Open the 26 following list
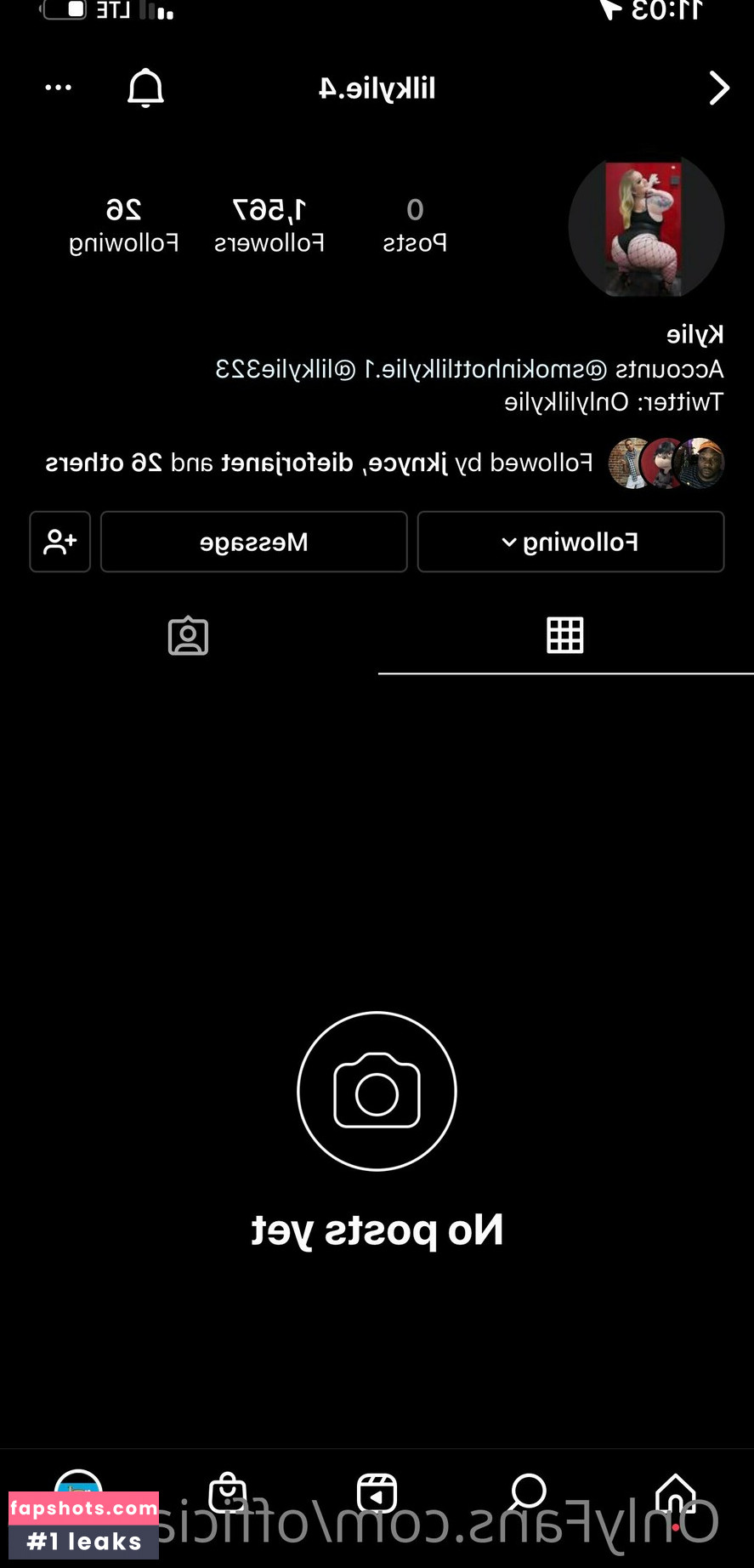 pos(124,225)
